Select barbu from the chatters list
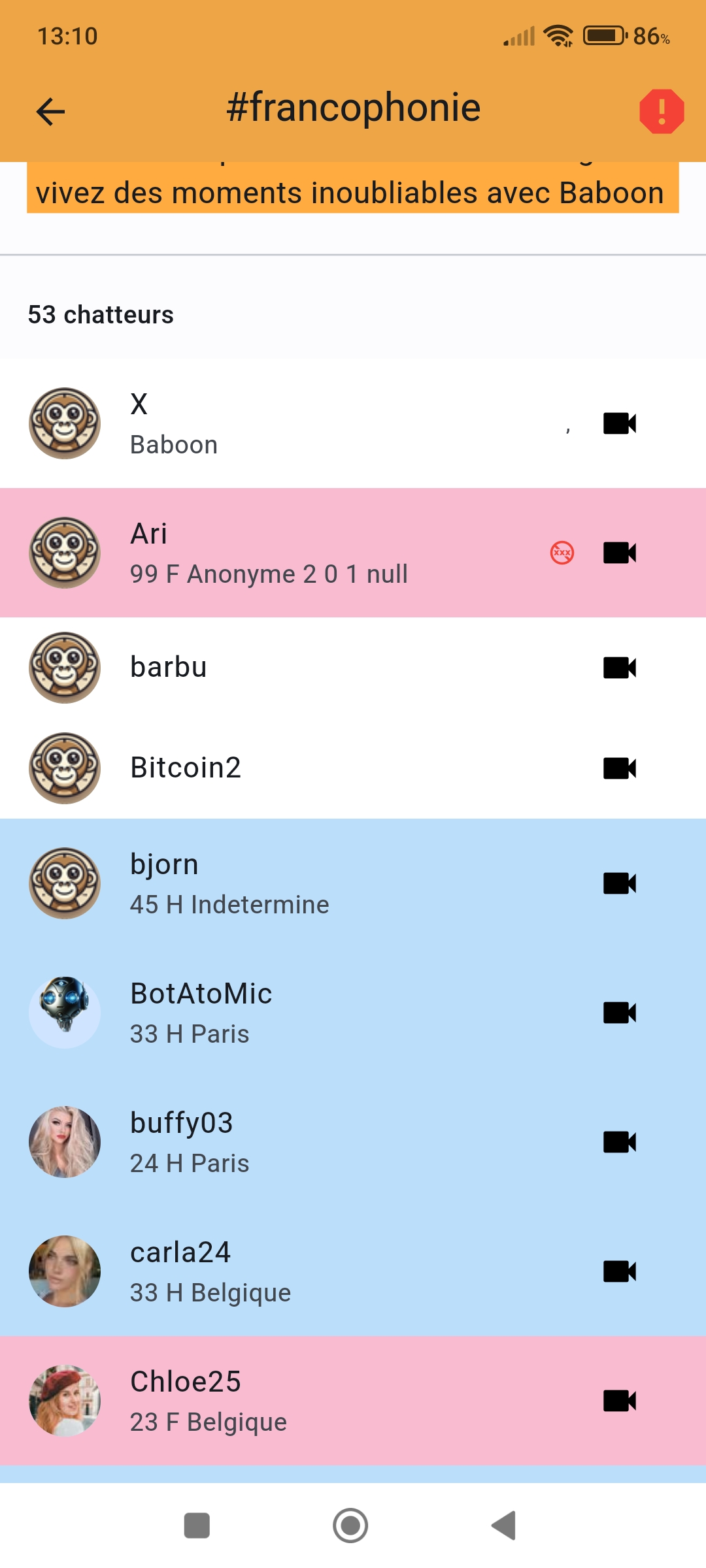 coord(353,668)
